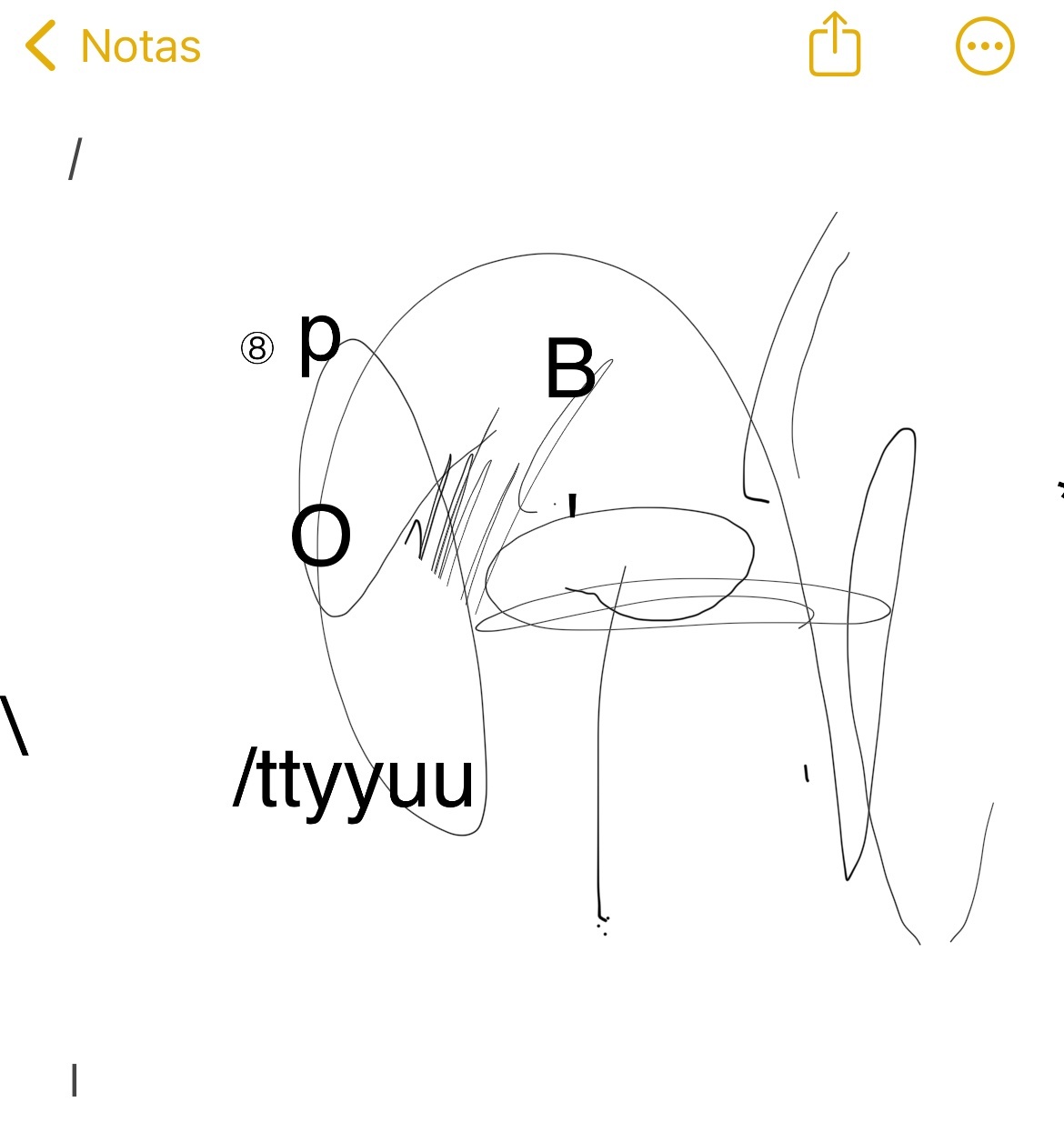
Task: Share this note
Action: [x=834, y=45]
